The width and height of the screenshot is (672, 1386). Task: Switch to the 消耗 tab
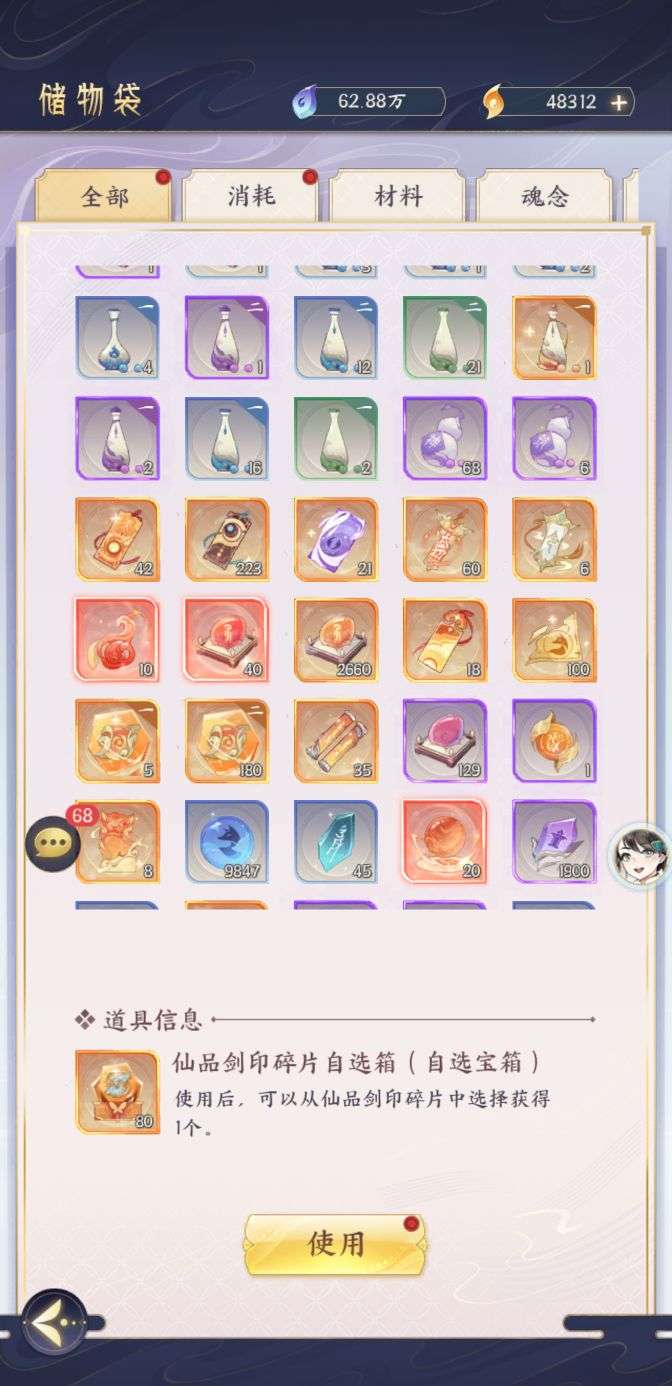tap(250, 196)
